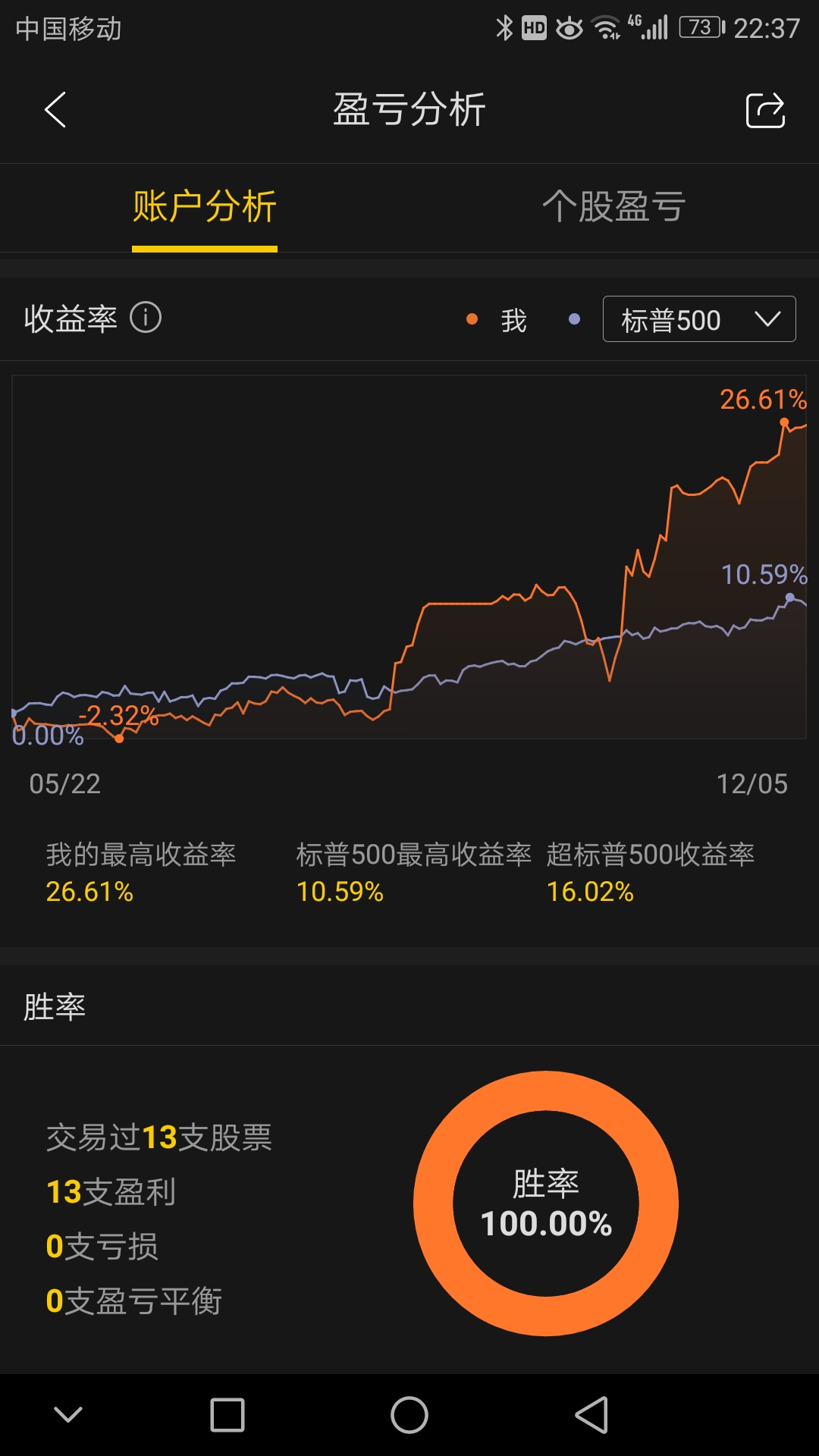
Task: Share the profit and loss analysis
Action: (x=765, y=111)
